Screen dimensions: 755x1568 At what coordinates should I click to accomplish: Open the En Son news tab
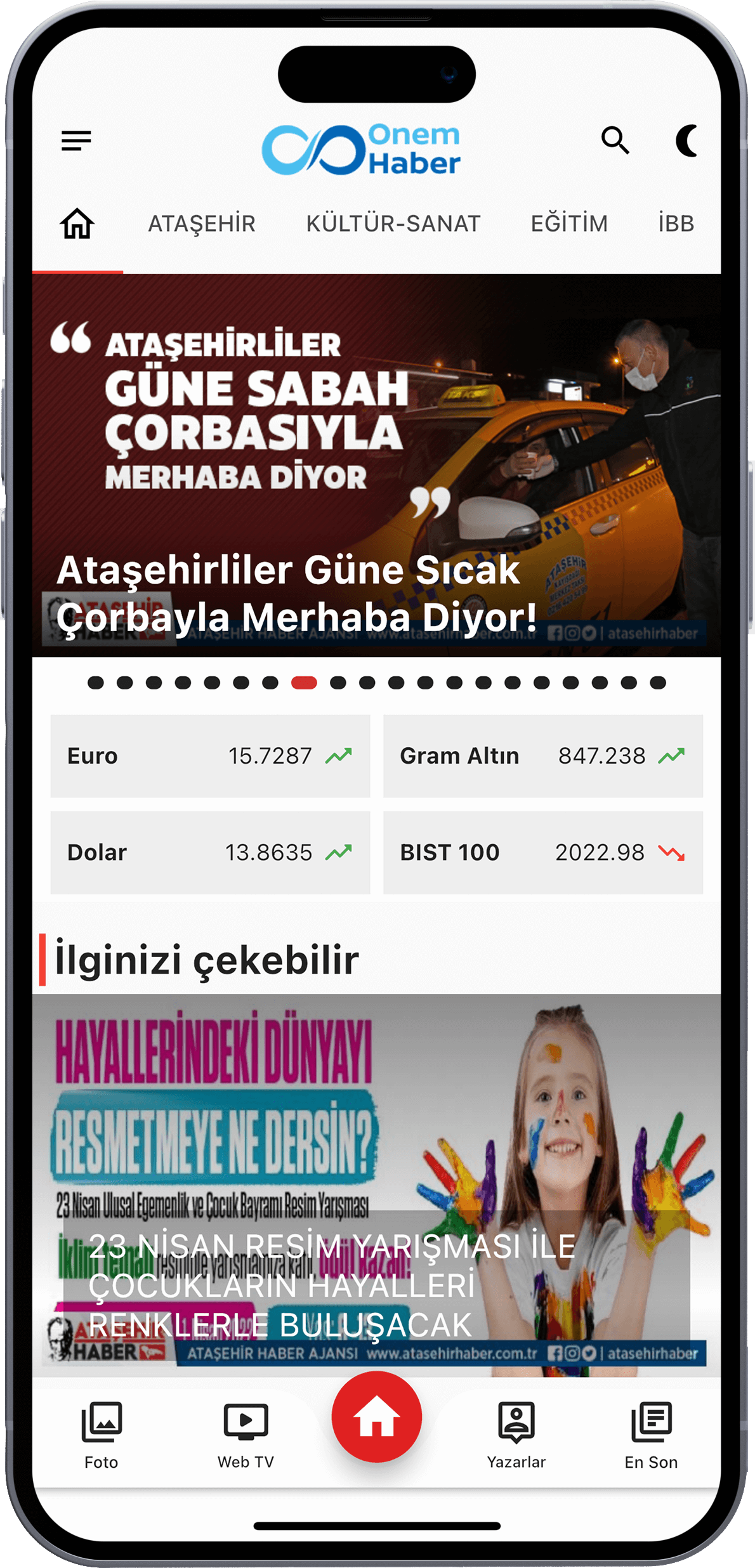(651, 1435)
